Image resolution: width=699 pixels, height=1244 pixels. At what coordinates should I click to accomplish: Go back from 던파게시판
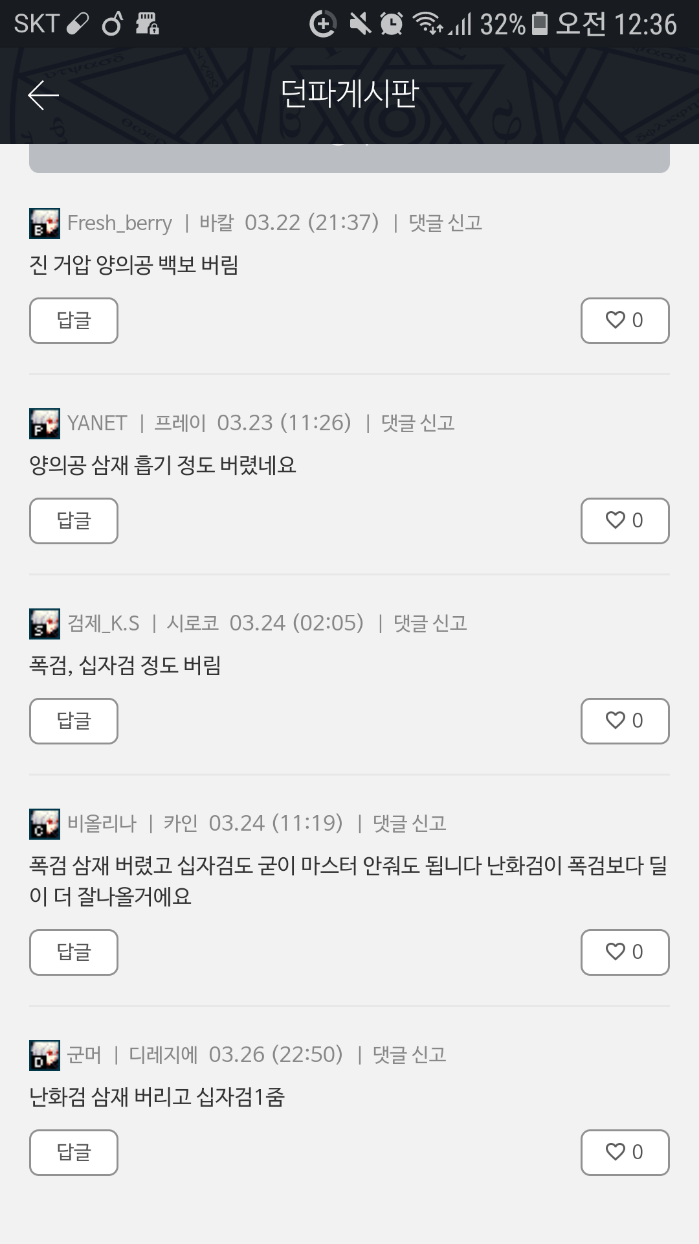[43, 95]
